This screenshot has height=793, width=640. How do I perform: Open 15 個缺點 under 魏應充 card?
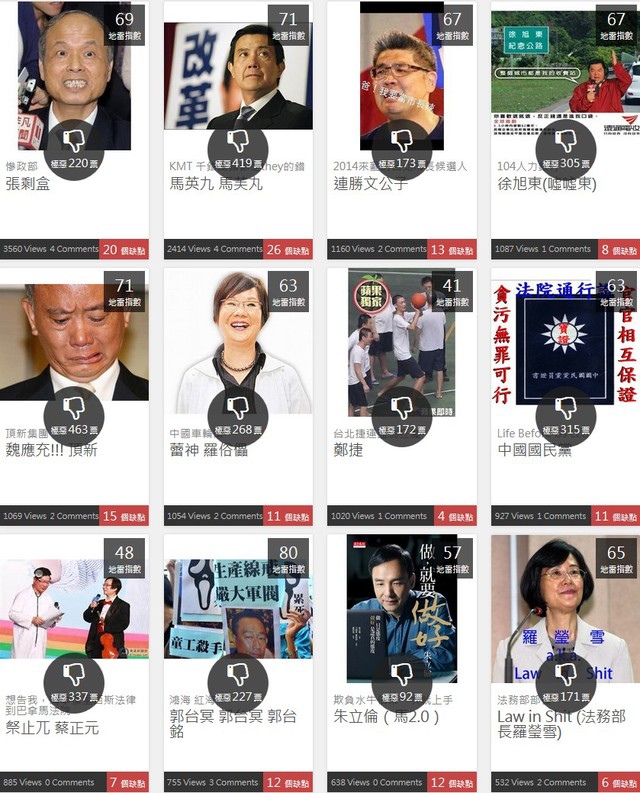(x=124, y=516)
